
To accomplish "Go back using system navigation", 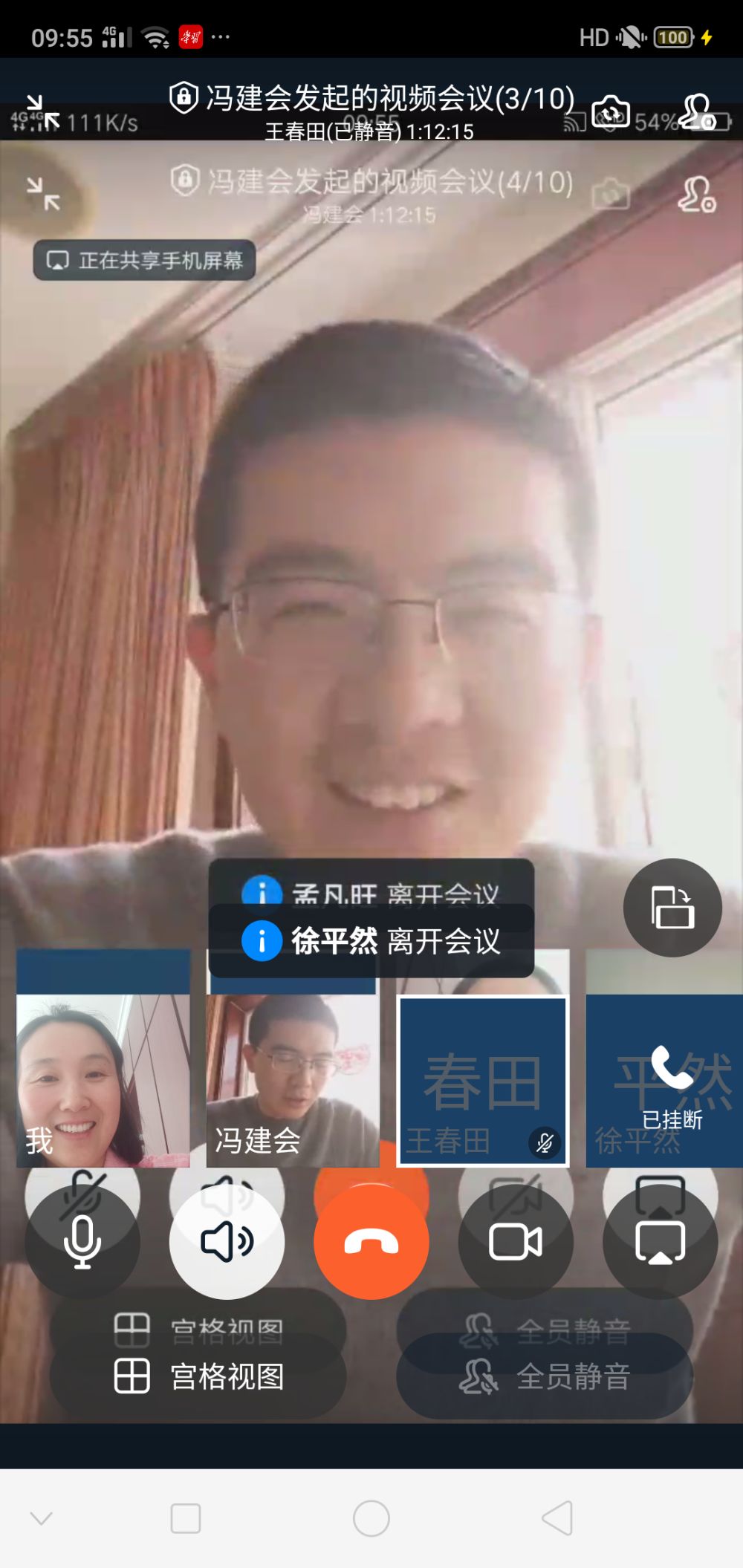I will click(557, 1517).
